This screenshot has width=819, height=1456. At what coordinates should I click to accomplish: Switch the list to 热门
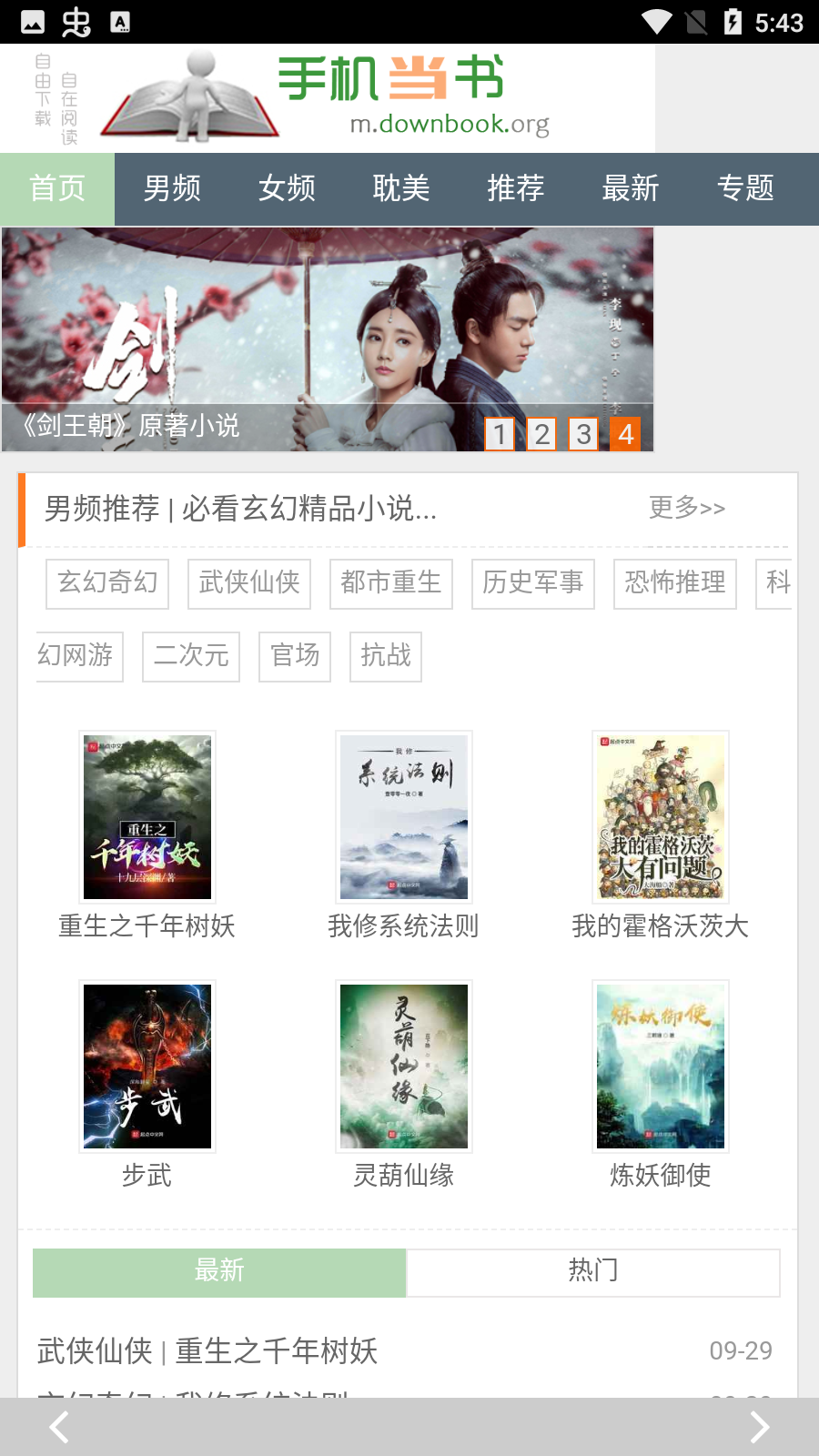pyautogui.click(x=592, y=1271)
